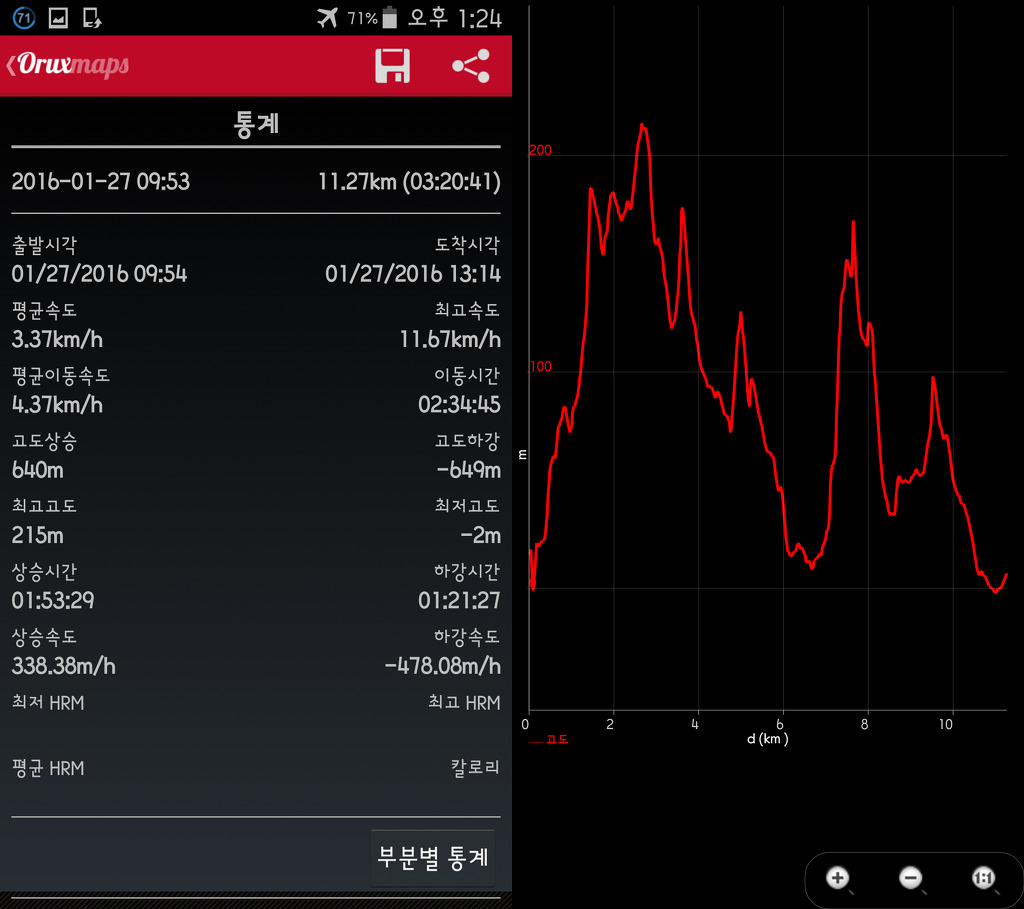This screenshot has height=909, width=1024.
Task: Zoom in on the elevation chart
Action: point(838,878)
